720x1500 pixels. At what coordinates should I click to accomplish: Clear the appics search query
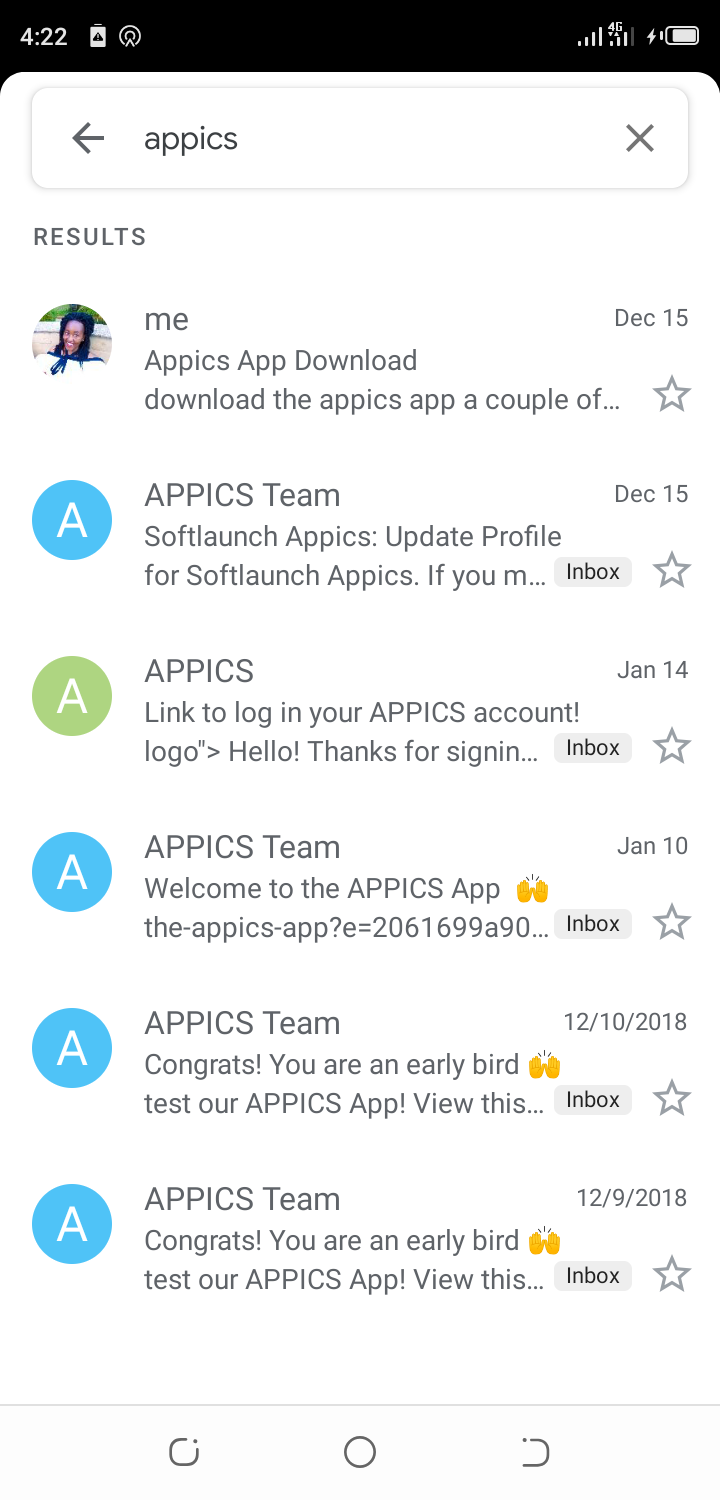(x=640, y=138)
